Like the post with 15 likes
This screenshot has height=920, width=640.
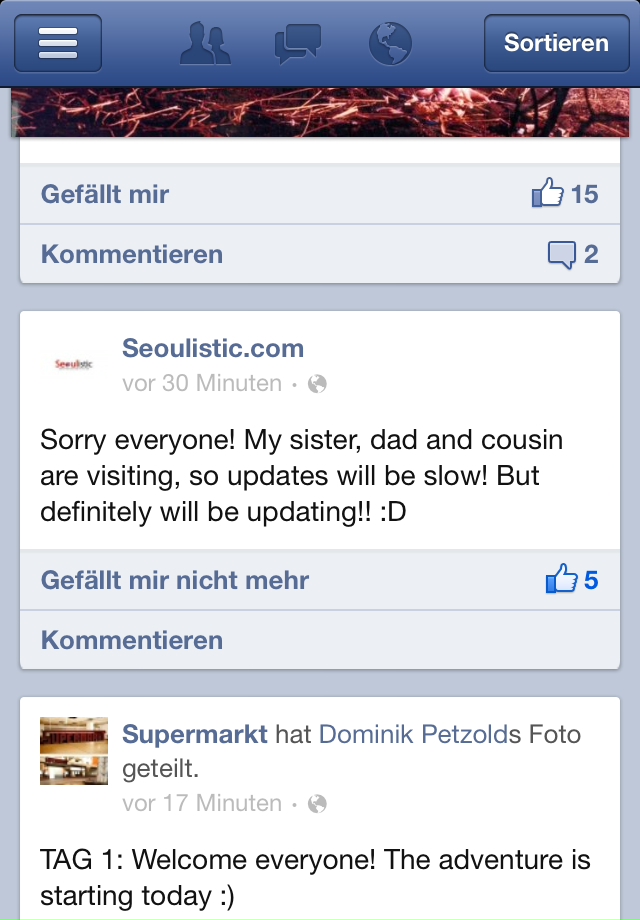click(x=105, y=194)
